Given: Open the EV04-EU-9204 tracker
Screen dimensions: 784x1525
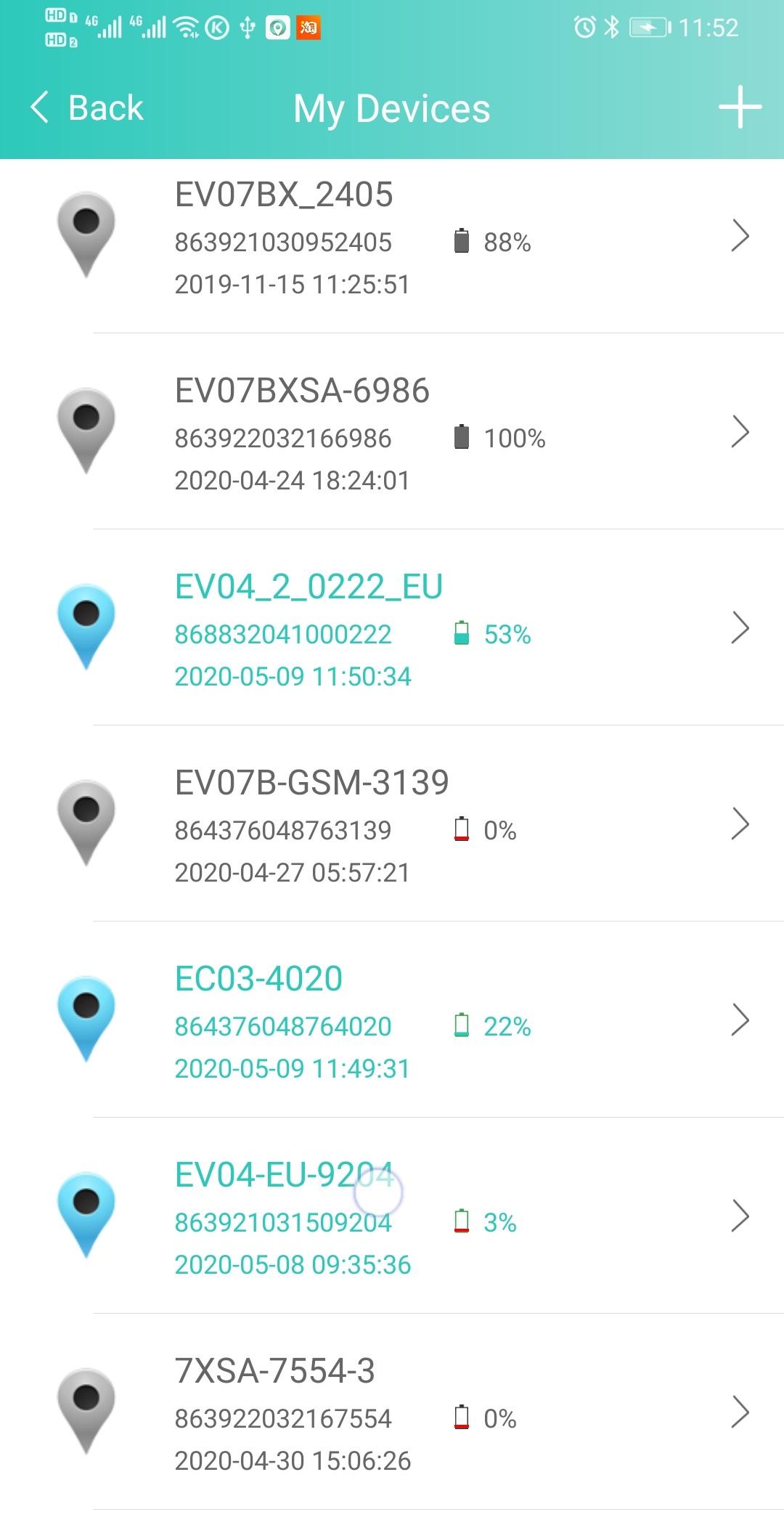Looking at the screenshot, I should [x=392, y=1216].
